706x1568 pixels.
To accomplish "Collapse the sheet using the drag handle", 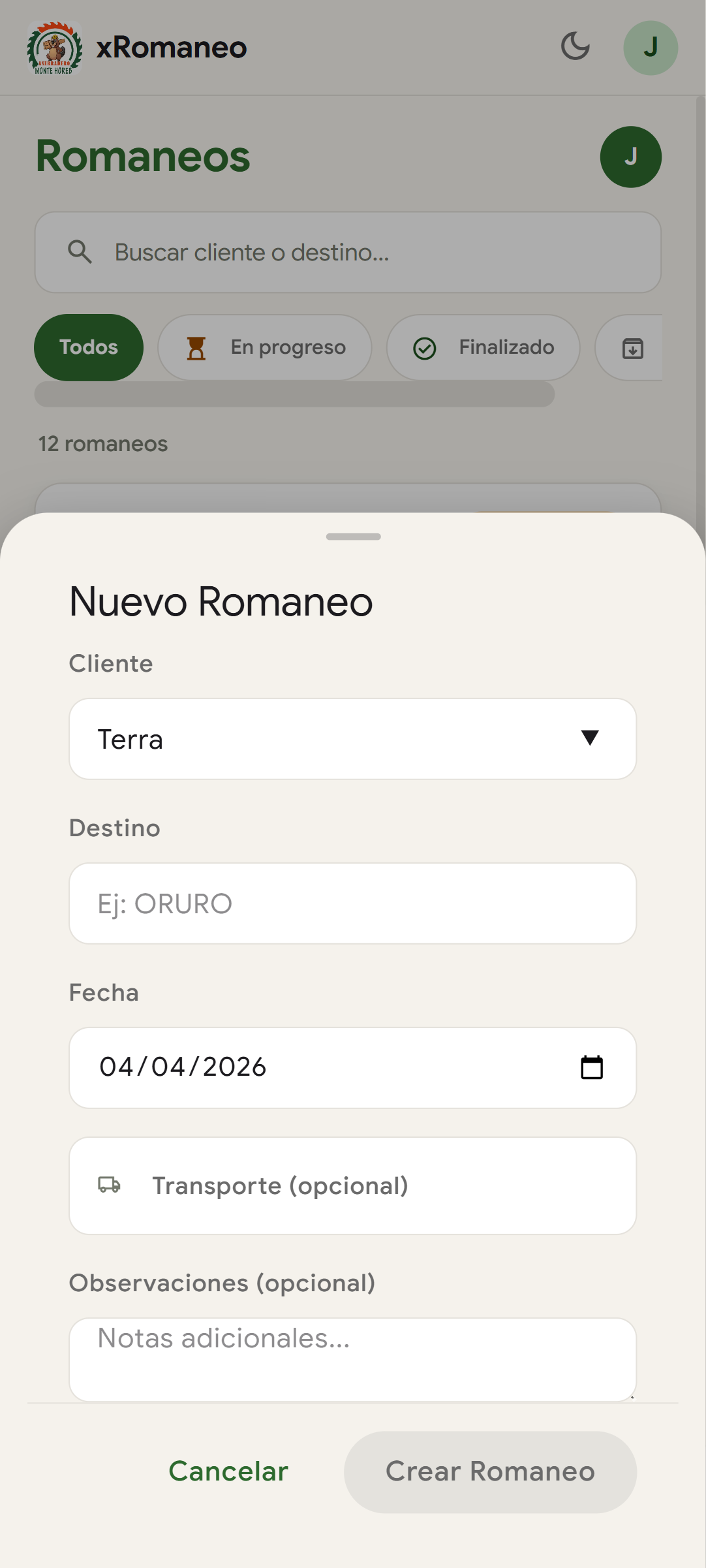I will pyautogui.click(x=352, y=537).
